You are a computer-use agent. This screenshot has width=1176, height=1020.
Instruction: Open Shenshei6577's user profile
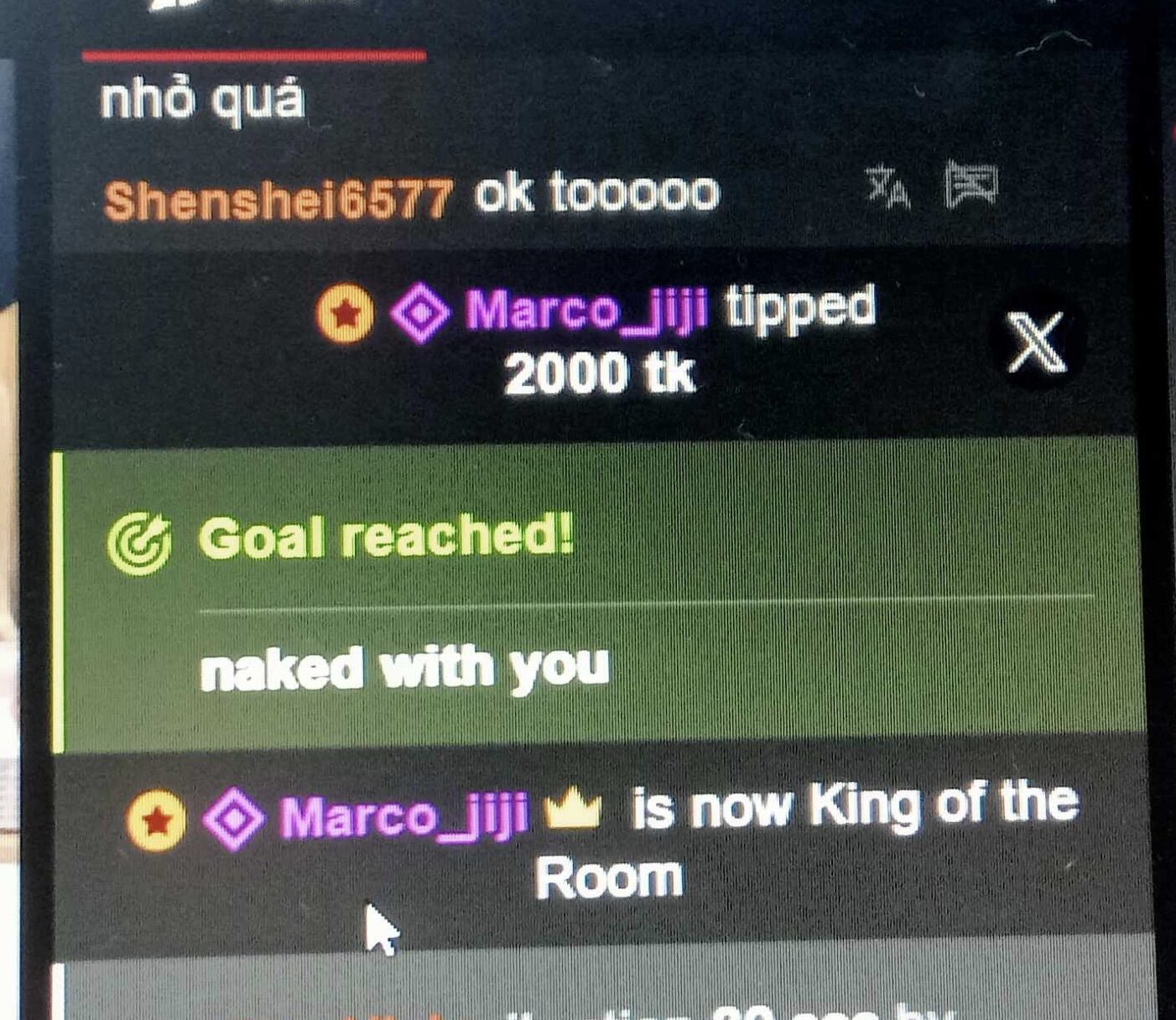tap(278, 200)
